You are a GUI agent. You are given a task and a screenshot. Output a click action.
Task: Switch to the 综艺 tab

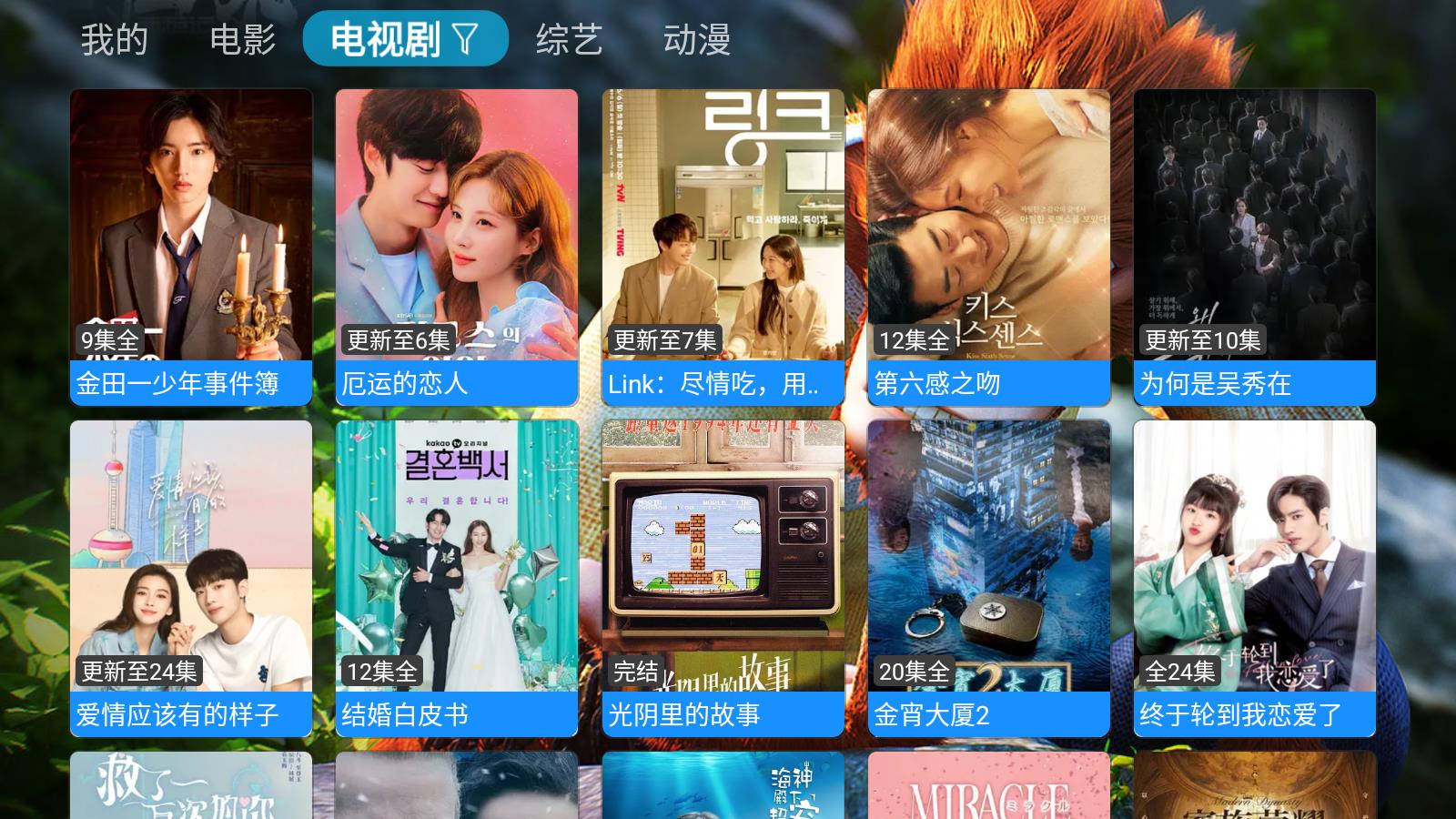[x=569, y=40]
